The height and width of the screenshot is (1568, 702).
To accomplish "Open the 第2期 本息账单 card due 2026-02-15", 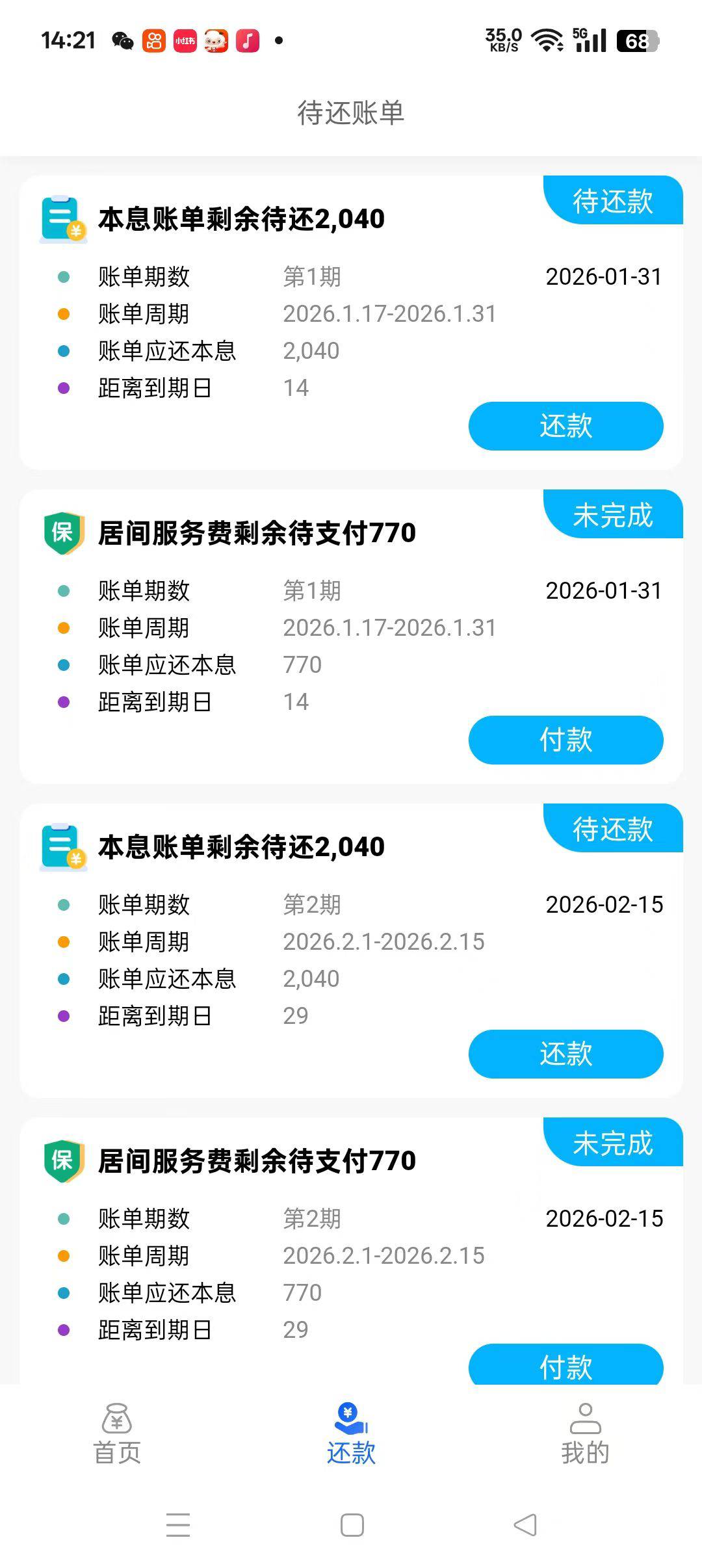I will pyautogui.click(x=351, y=950).
